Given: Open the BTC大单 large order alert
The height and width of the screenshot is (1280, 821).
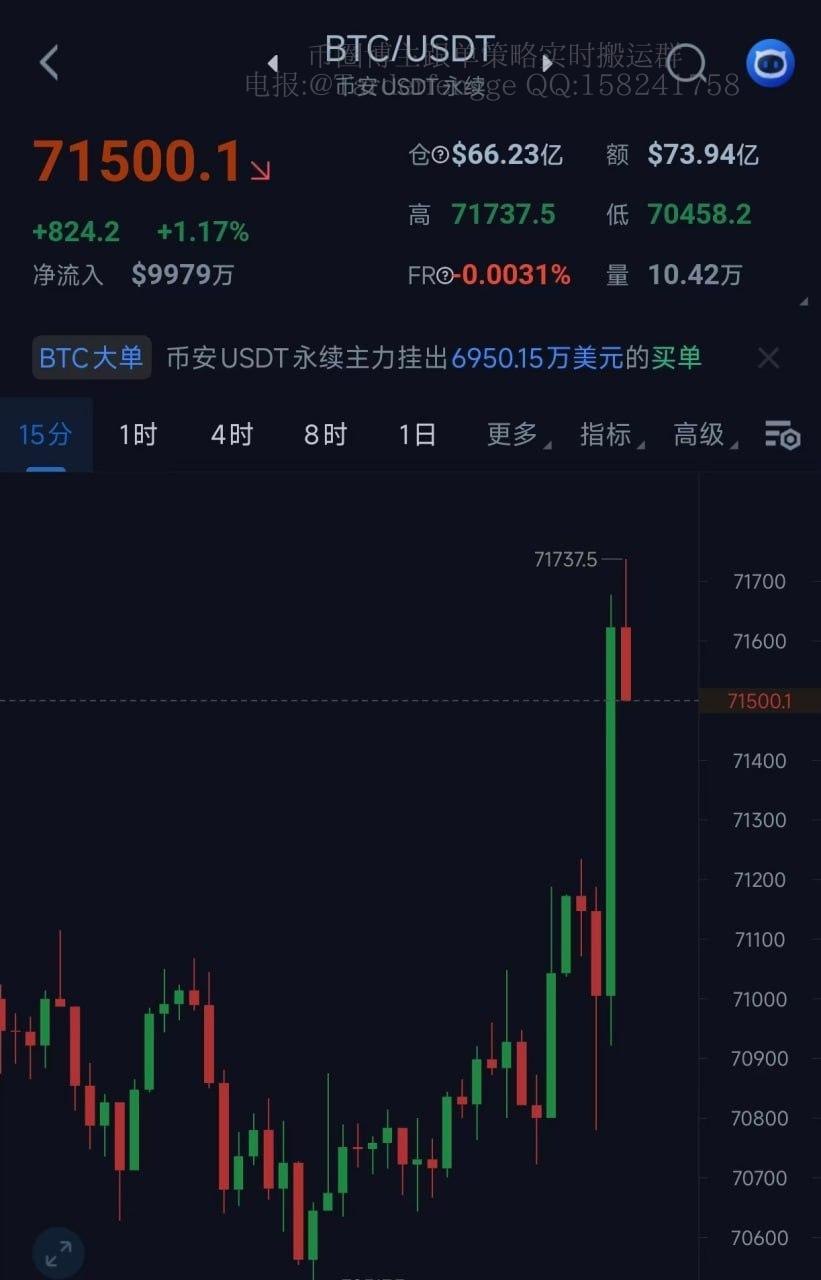Looking at the screenshot, I should (x=92, y=357).
